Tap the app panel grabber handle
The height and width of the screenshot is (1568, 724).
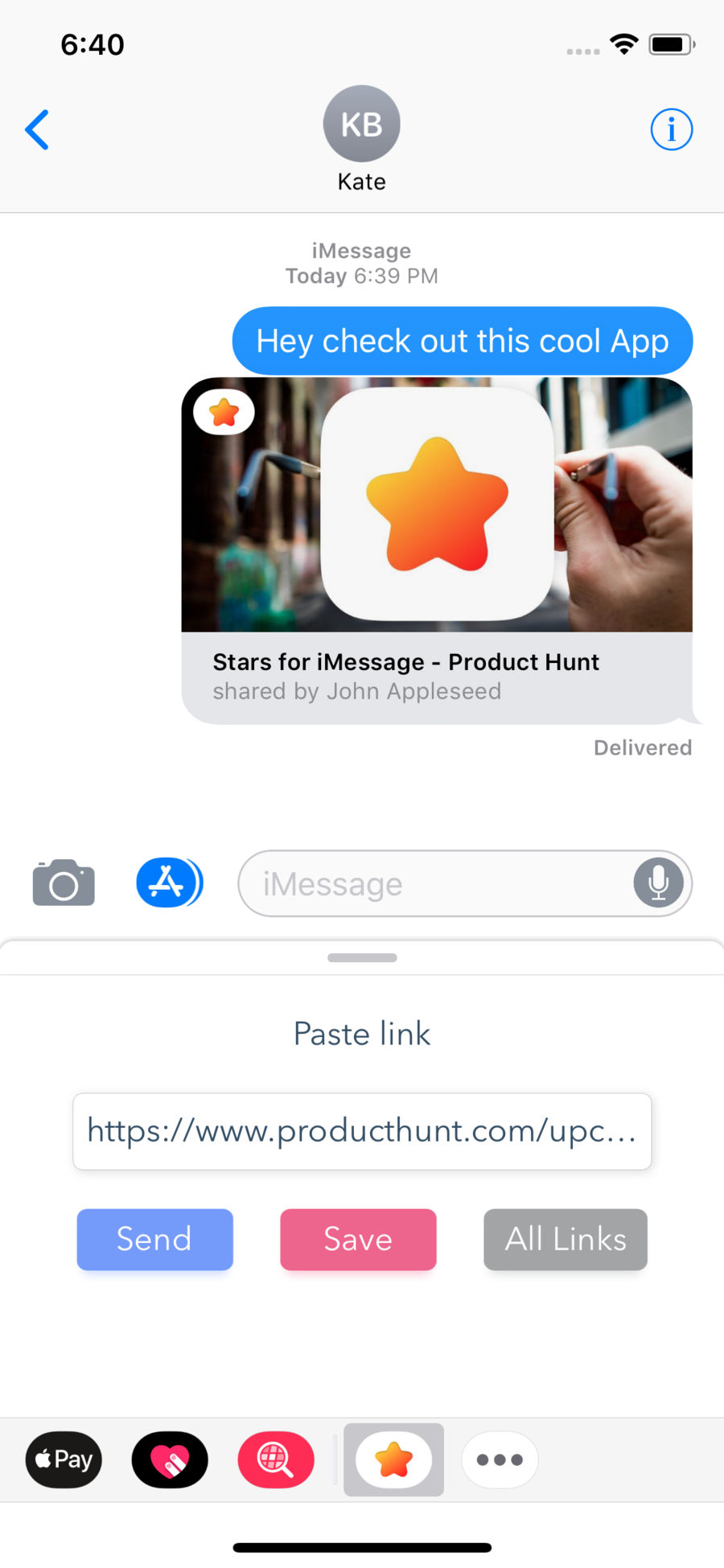coord(362,957)
